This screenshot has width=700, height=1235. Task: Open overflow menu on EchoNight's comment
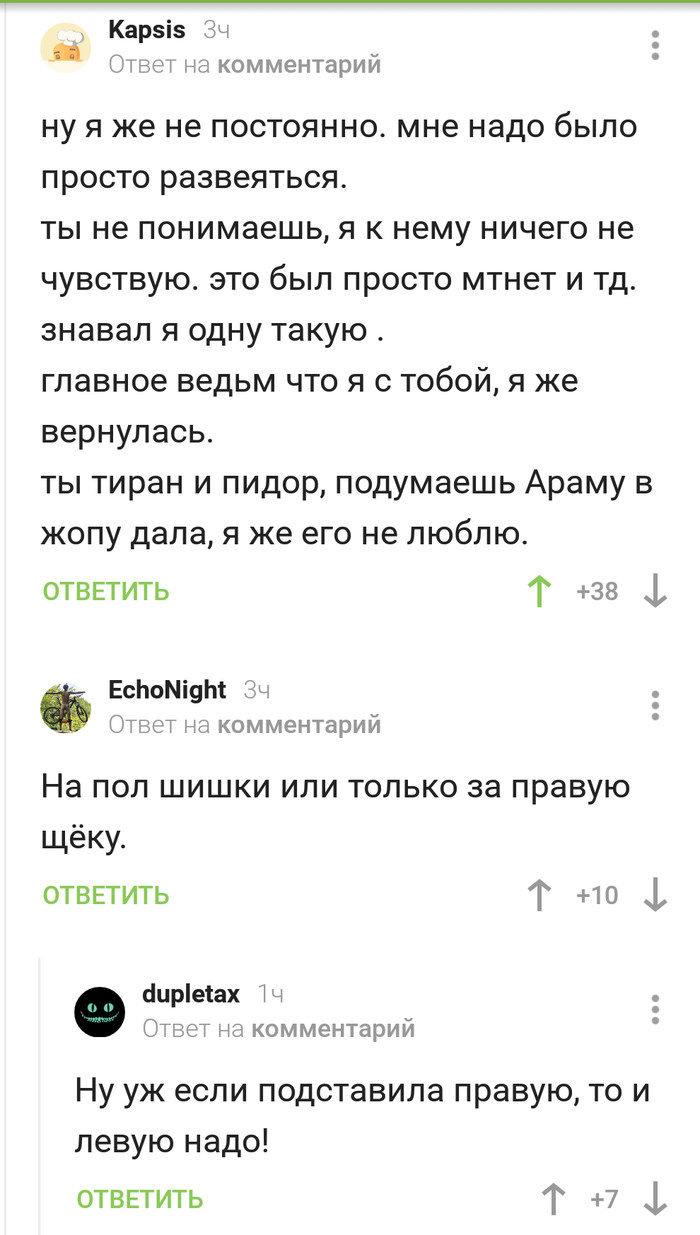[x=655, y=705]
